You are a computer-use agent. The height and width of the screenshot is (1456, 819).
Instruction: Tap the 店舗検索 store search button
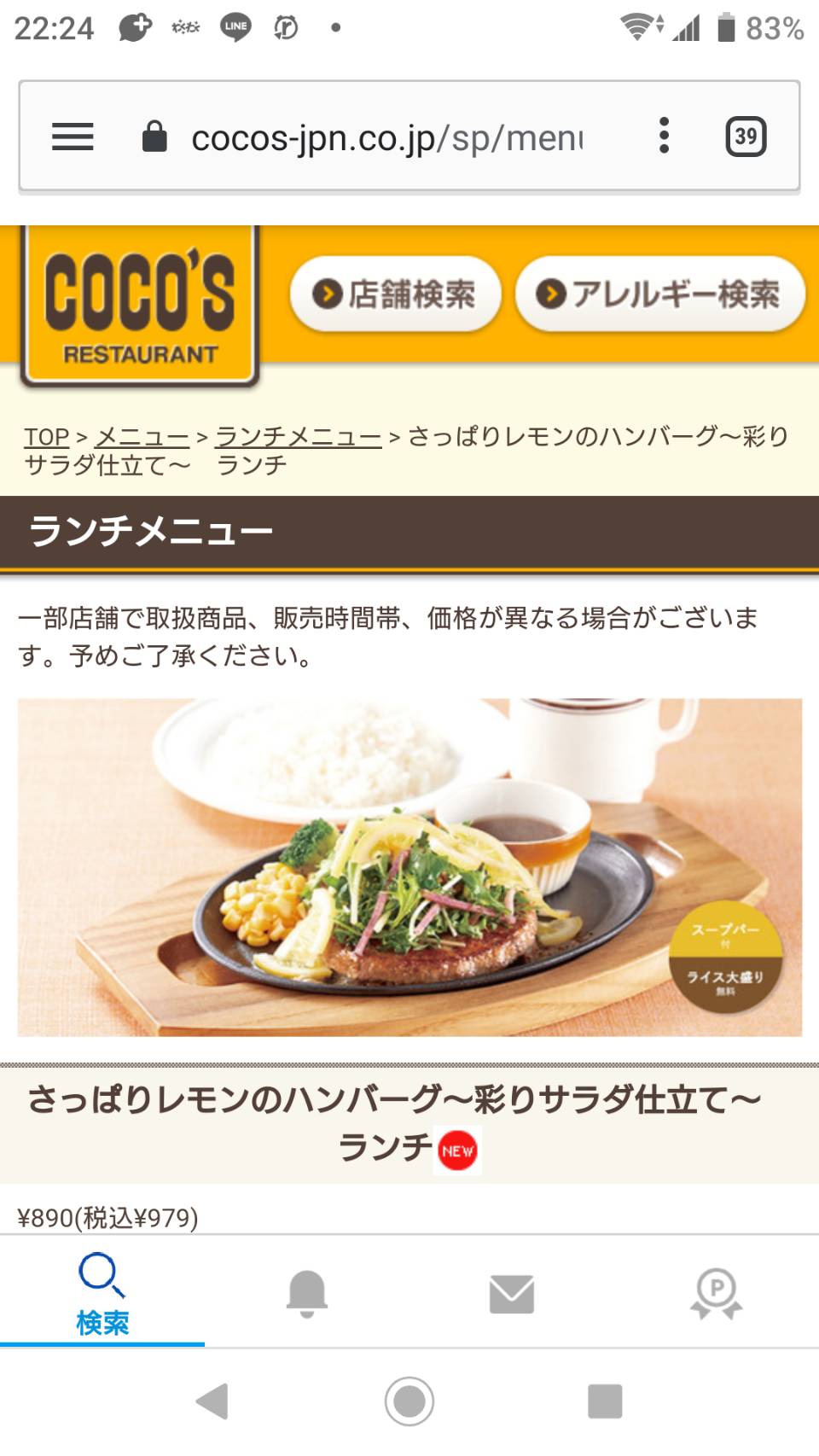pyautogui.click(x=395, y=294)
